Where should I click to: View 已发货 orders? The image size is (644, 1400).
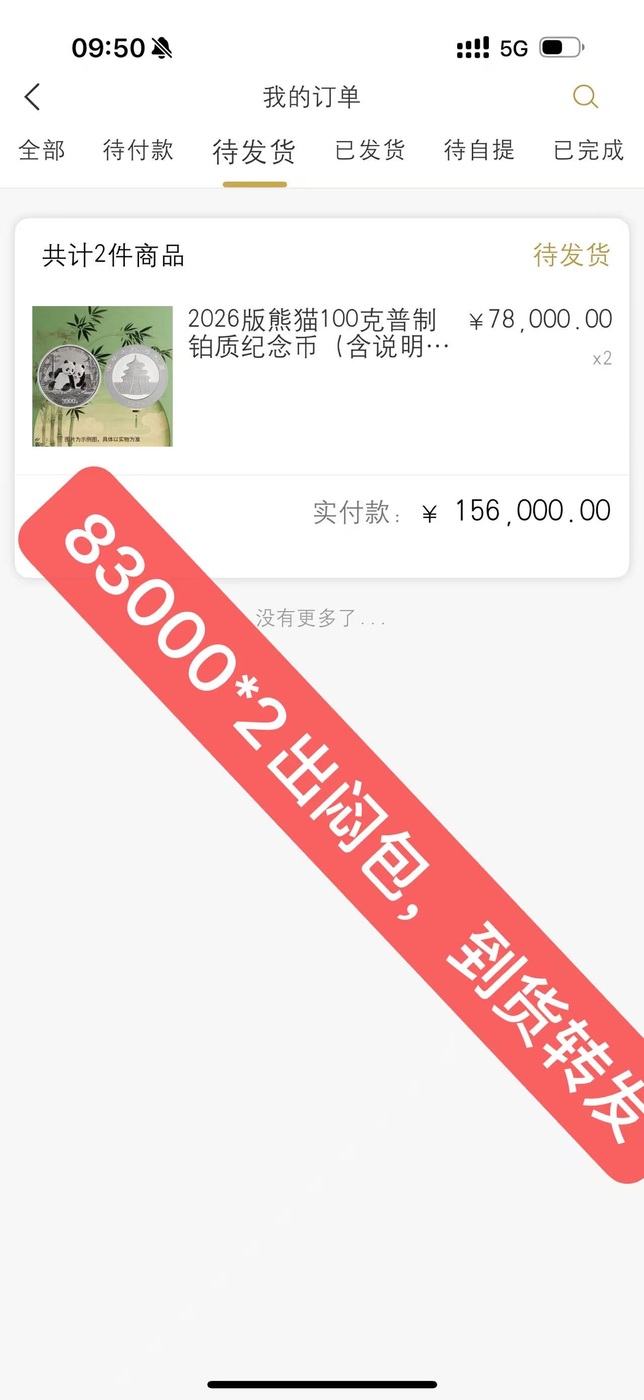point(370,151)
